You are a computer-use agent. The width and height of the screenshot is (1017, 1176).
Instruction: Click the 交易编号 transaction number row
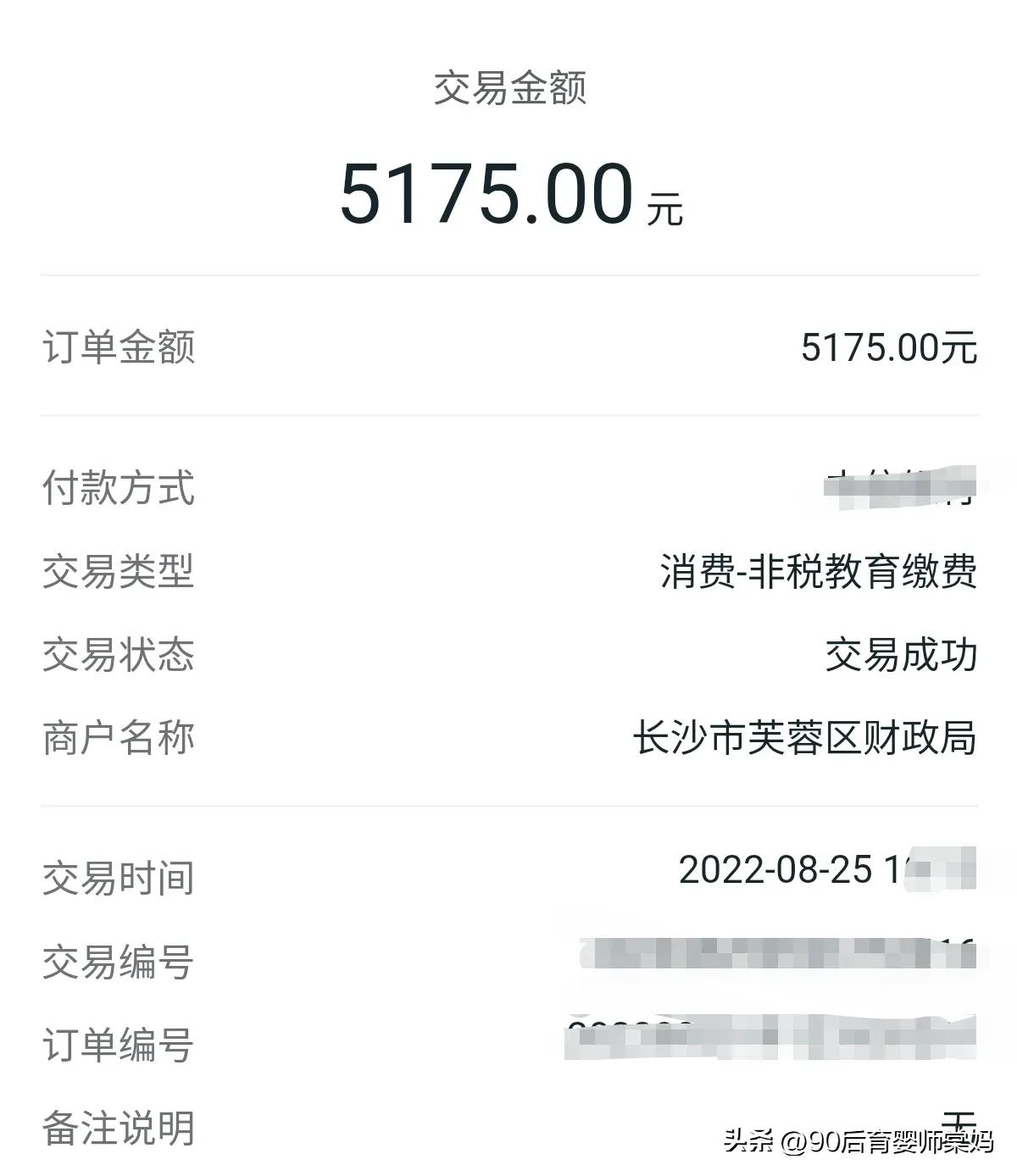pyautogui.click(x=119, y=962)
